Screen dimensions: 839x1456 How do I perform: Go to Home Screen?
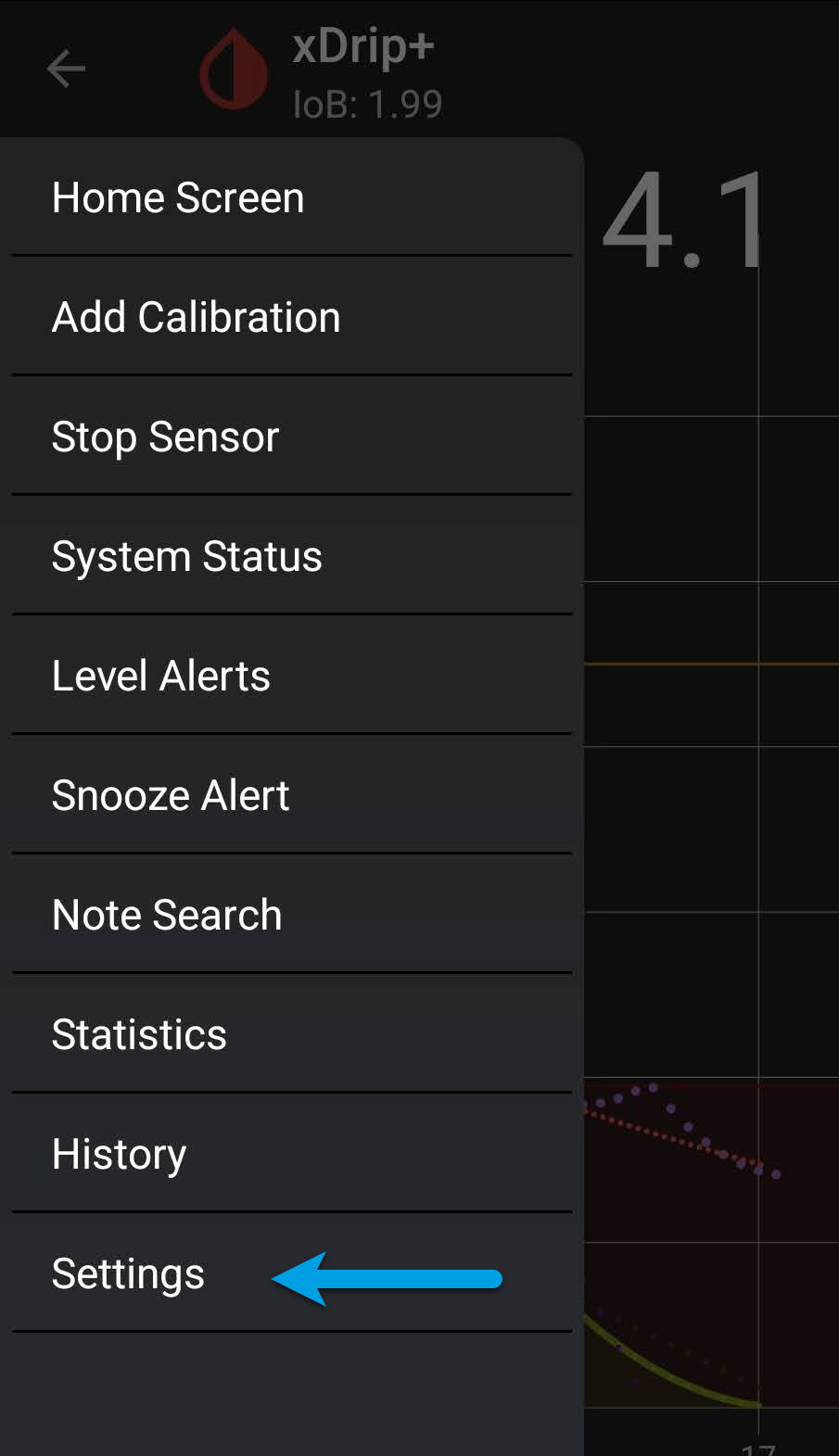[x=178, y=197]
